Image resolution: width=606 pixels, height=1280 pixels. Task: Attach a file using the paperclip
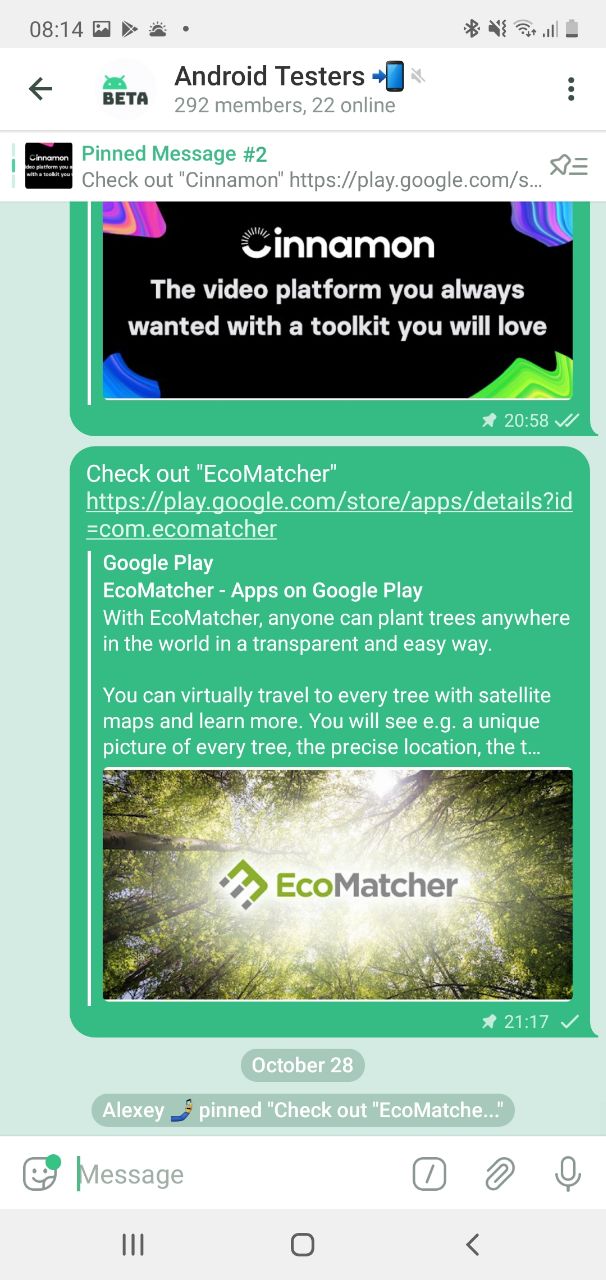point(499,1174)
